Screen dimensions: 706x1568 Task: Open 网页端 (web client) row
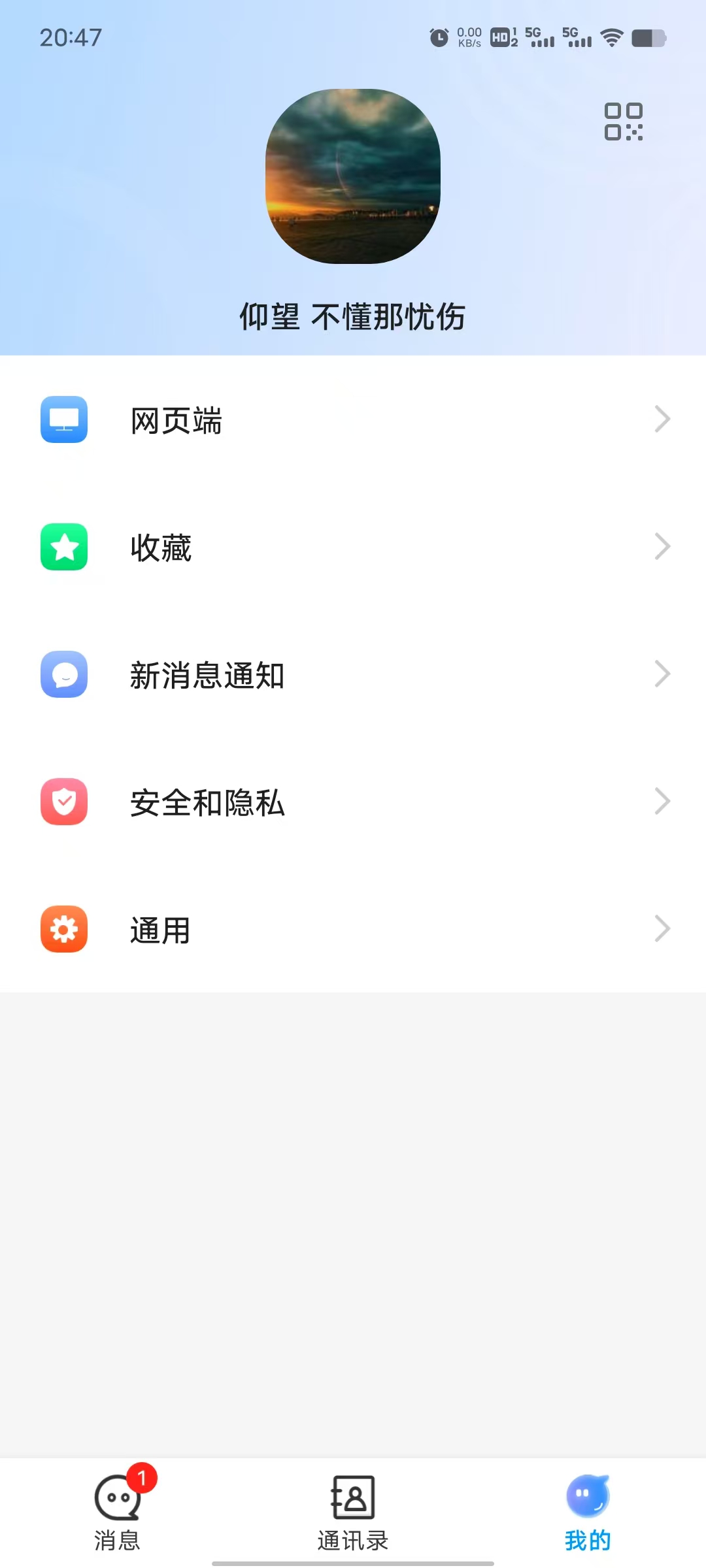tap(353, 419)
